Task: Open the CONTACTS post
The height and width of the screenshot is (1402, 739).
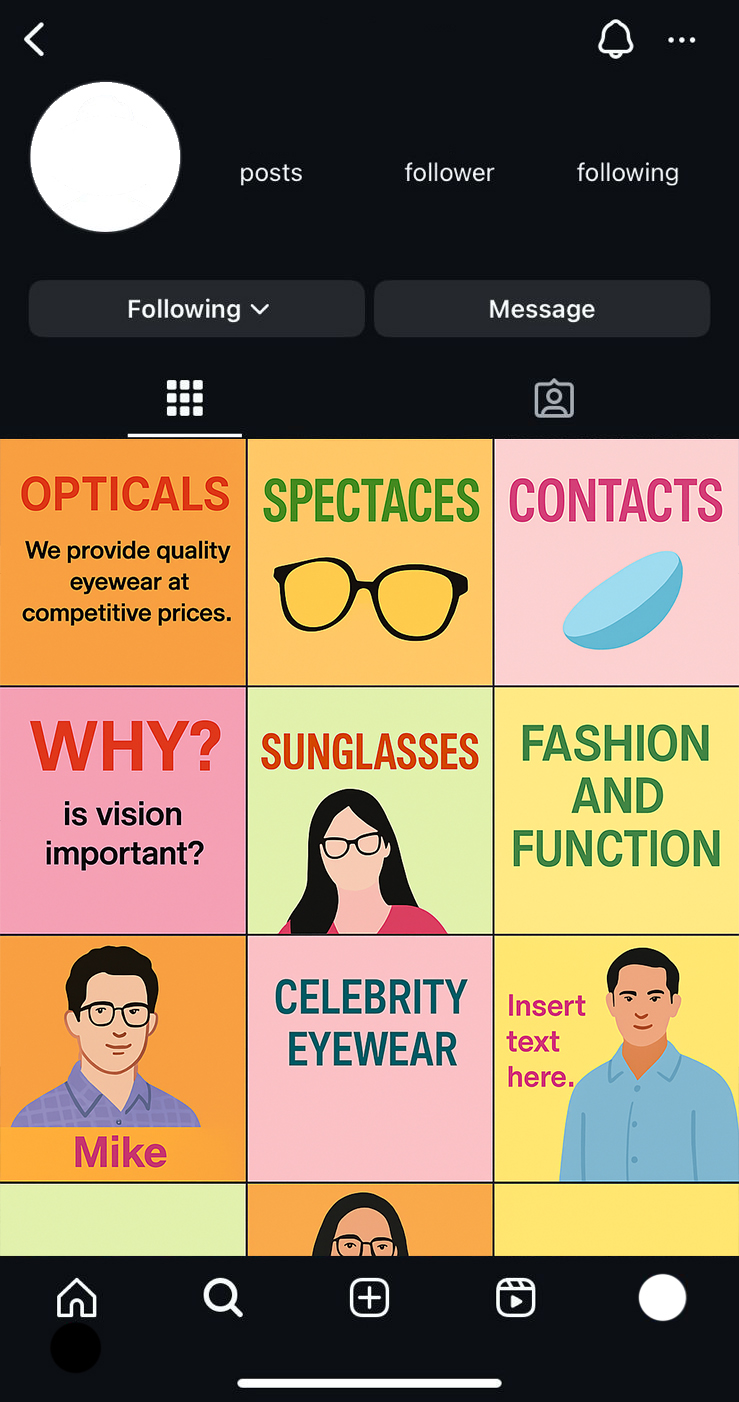Action: [617, 562]
